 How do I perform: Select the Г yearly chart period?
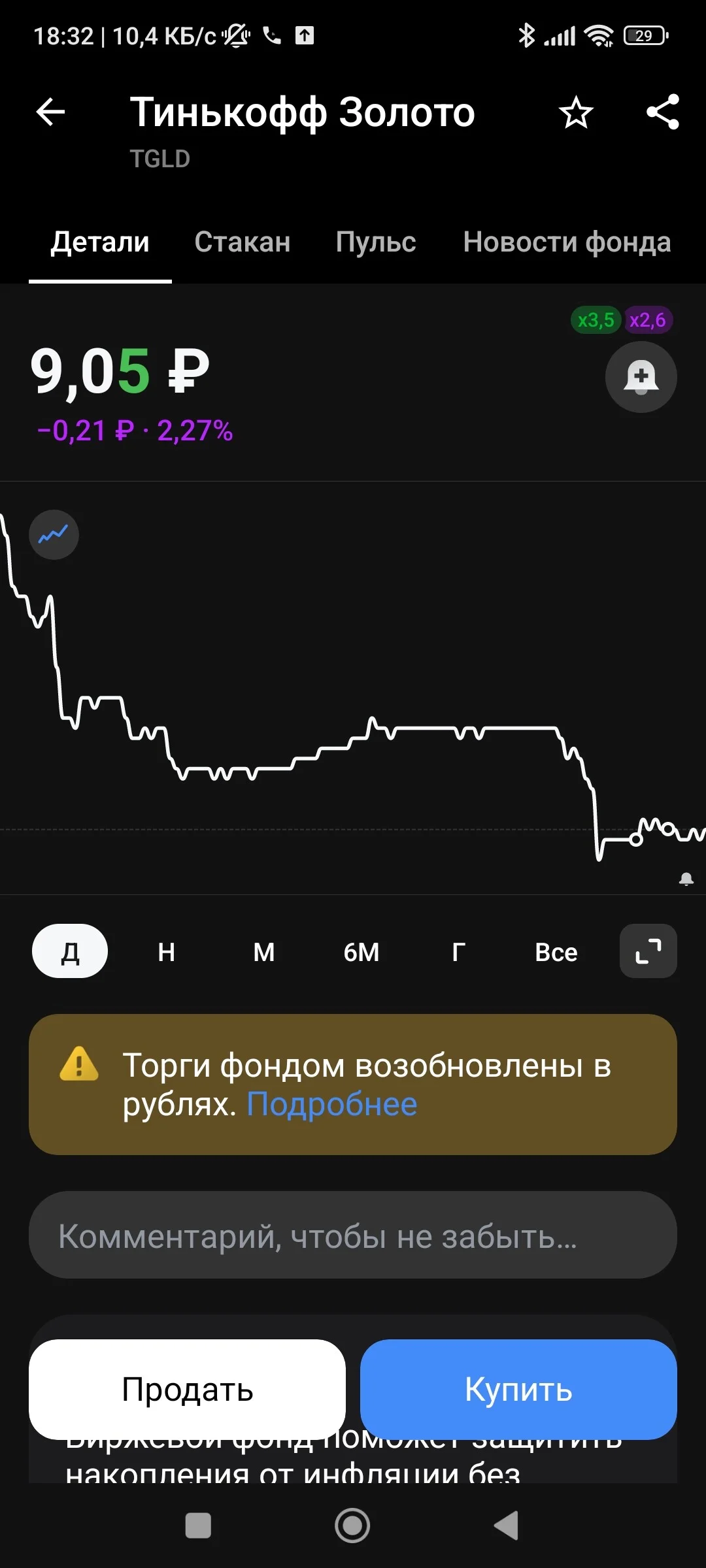click(459, 952)
